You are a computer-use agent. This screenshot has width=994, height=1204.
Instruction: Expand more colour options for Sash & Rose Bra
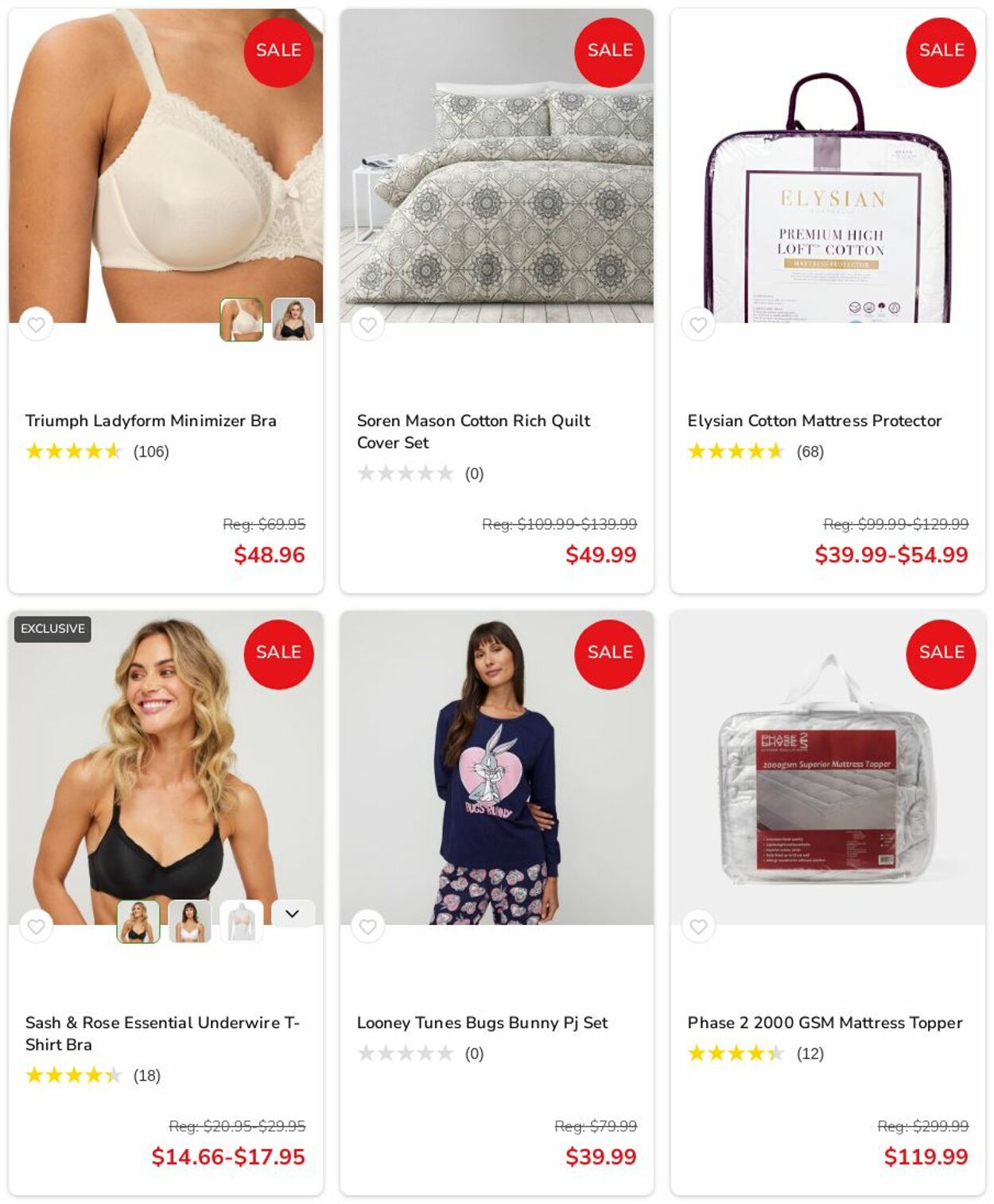pos(293,914)
